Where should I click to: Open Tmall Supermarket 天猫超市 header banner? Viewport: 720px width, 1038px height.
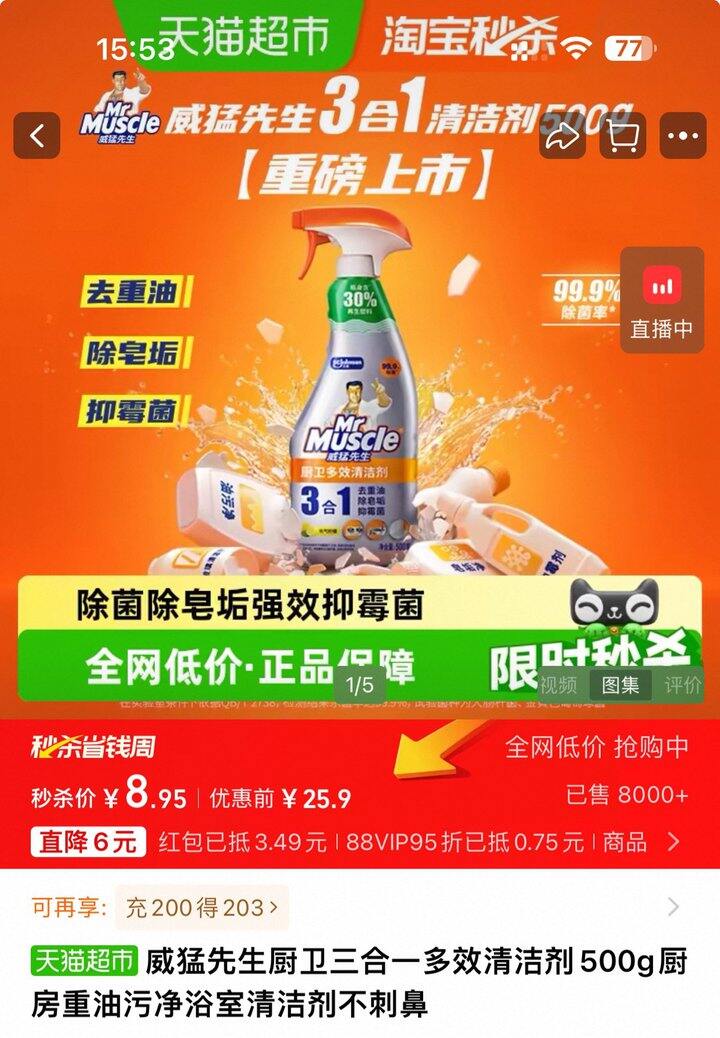coord(244,33)
